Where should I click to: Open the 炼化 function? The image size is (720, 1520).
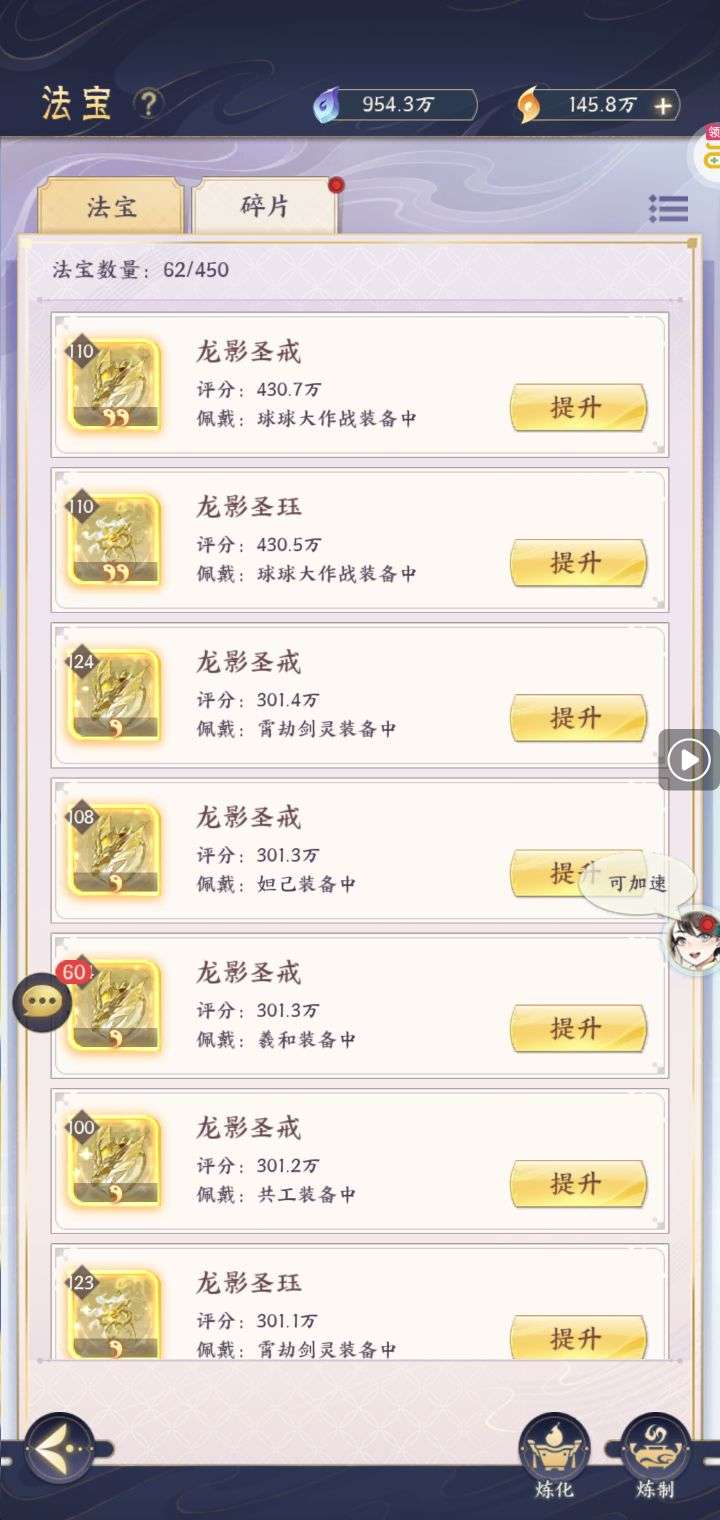click(x=554, y=1455)
